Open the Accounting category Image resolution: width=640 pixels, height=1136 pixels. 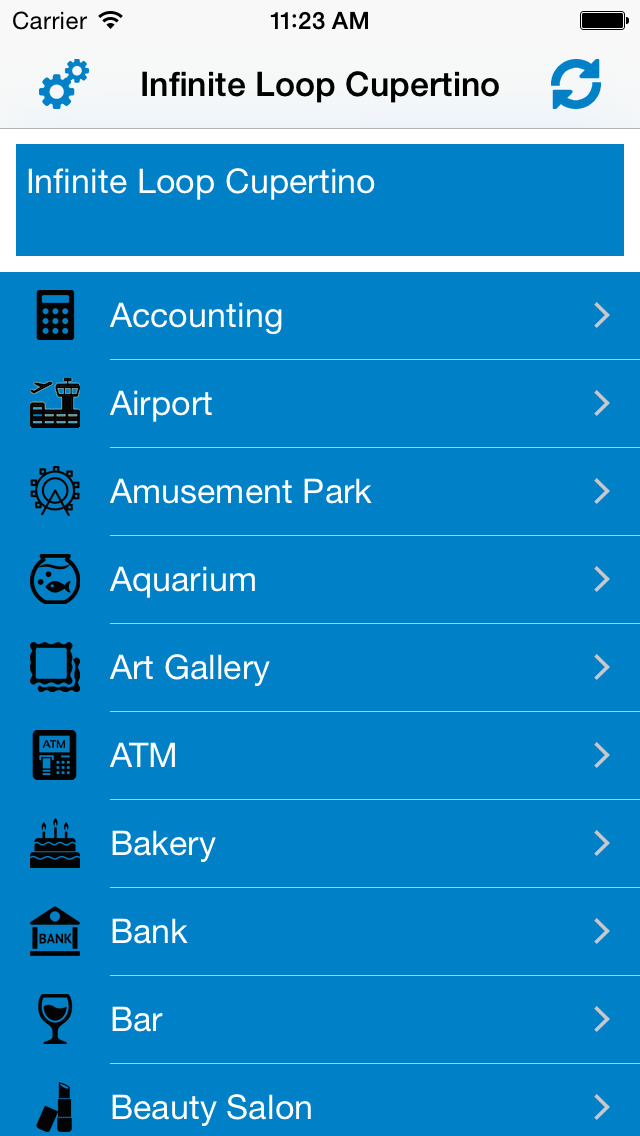320,316
